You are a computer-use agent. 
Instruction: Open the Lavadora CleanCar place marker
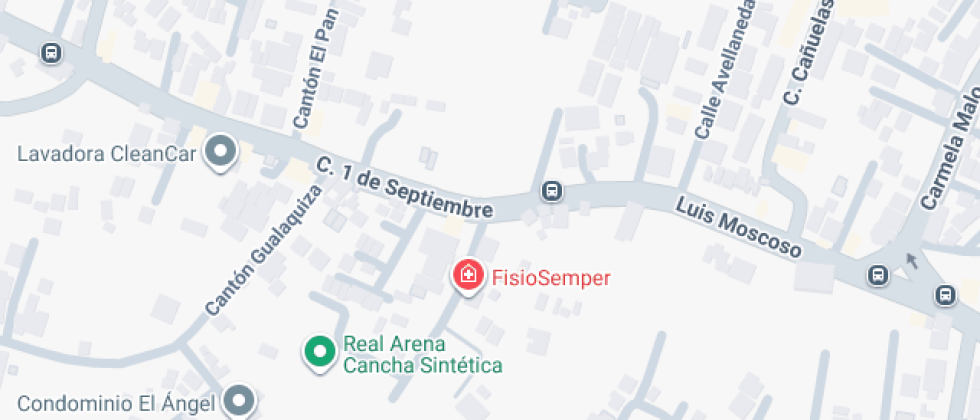click(x=220, y=153)
